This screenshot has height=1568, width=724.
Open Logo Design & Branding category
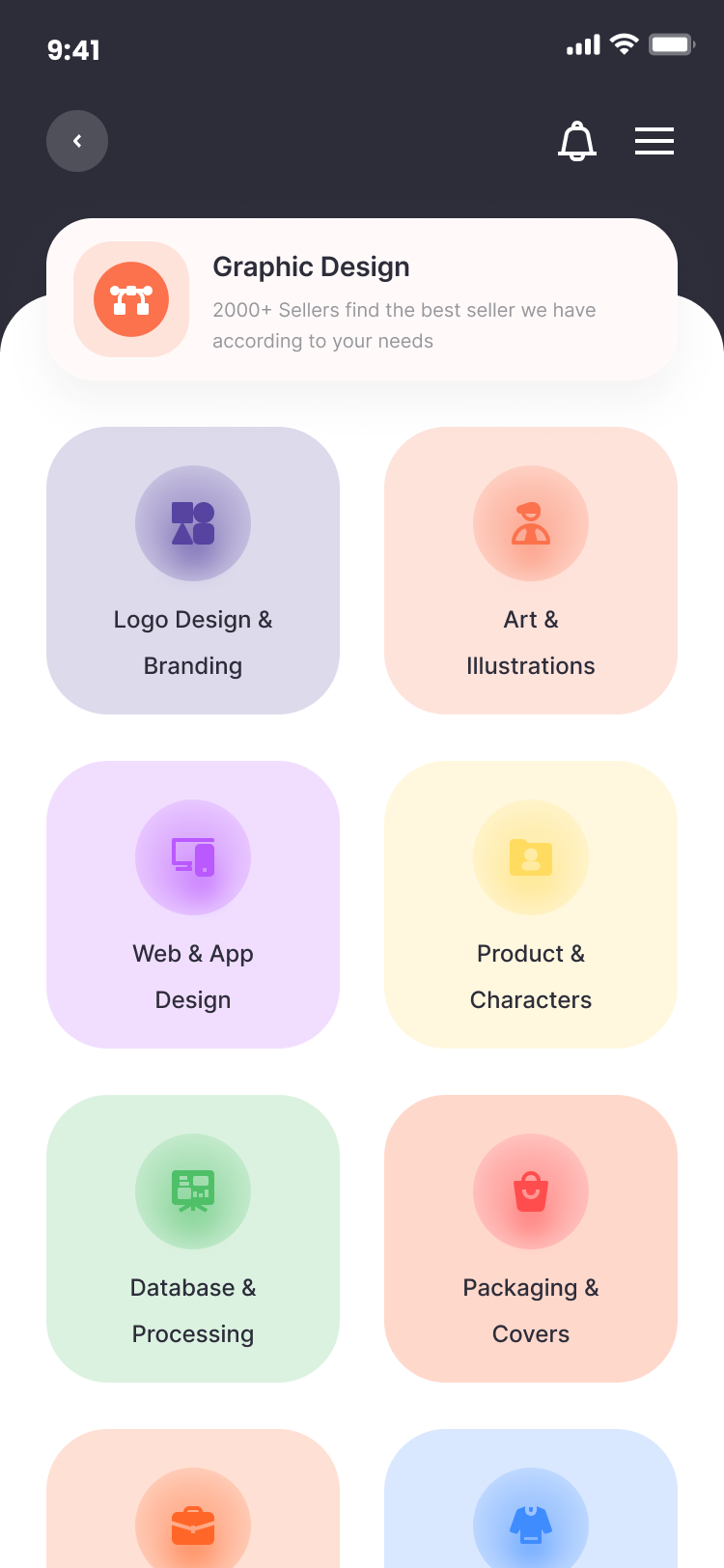(193, 571)
